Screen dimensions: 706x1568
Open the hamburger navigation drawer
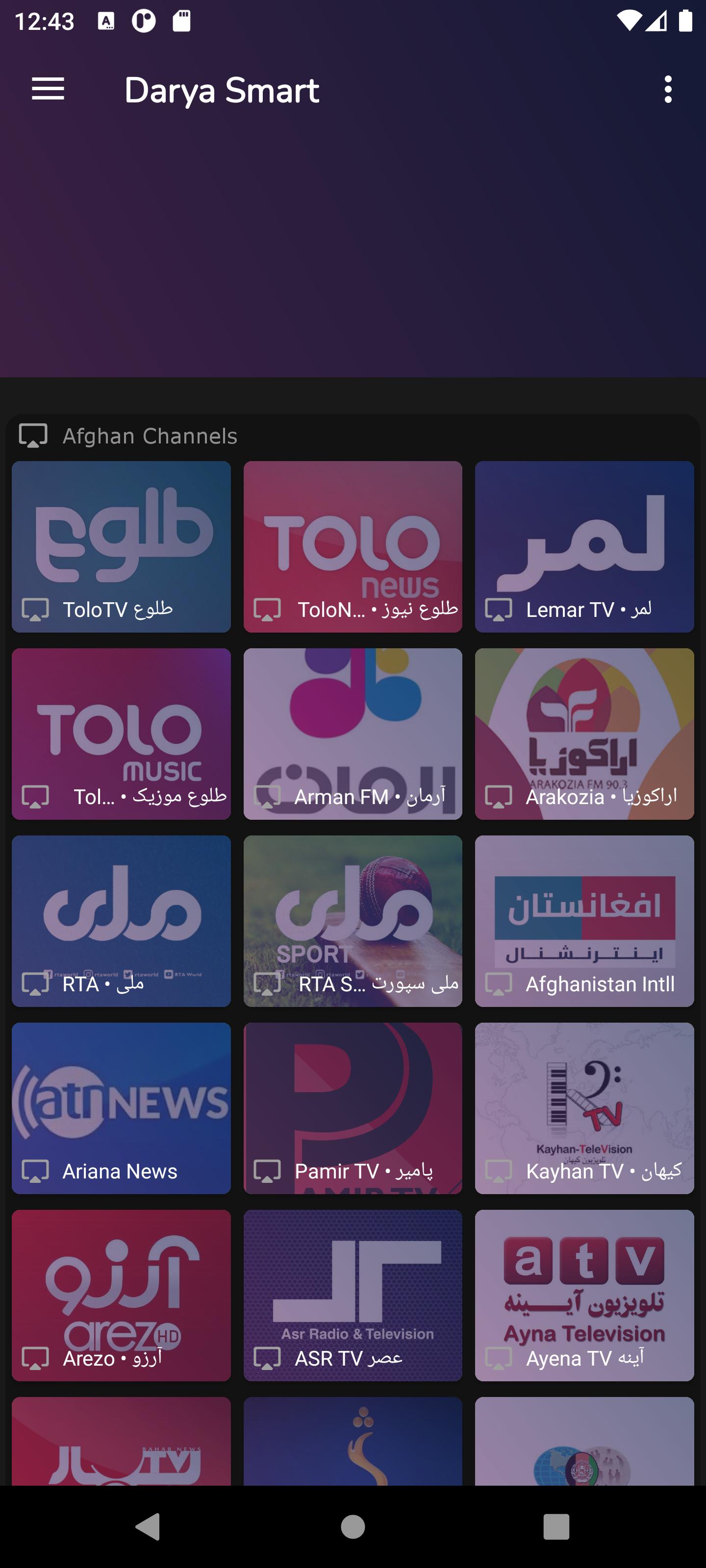pos(48,90)
